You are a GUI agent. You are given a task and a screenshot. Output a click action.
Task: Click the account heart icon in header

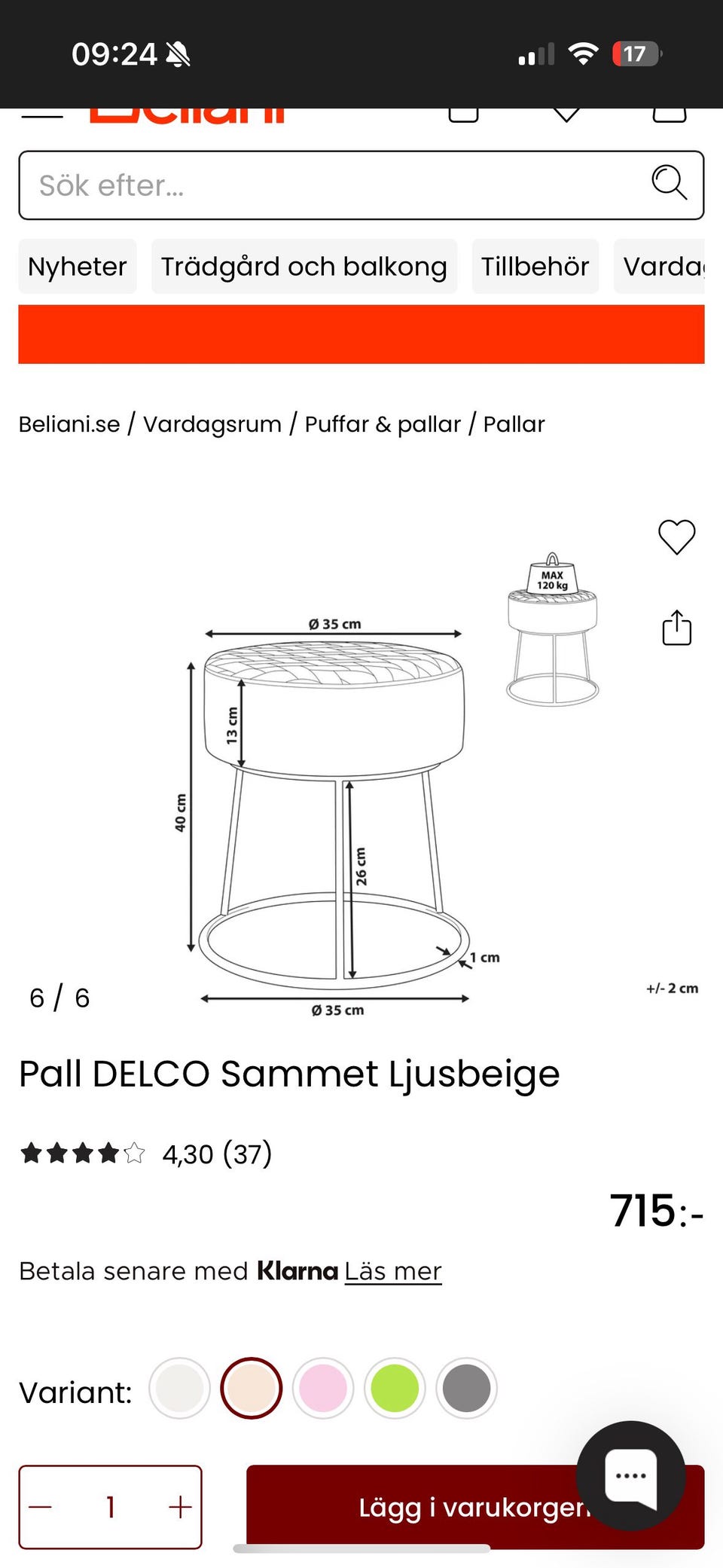tap(566, 113)
